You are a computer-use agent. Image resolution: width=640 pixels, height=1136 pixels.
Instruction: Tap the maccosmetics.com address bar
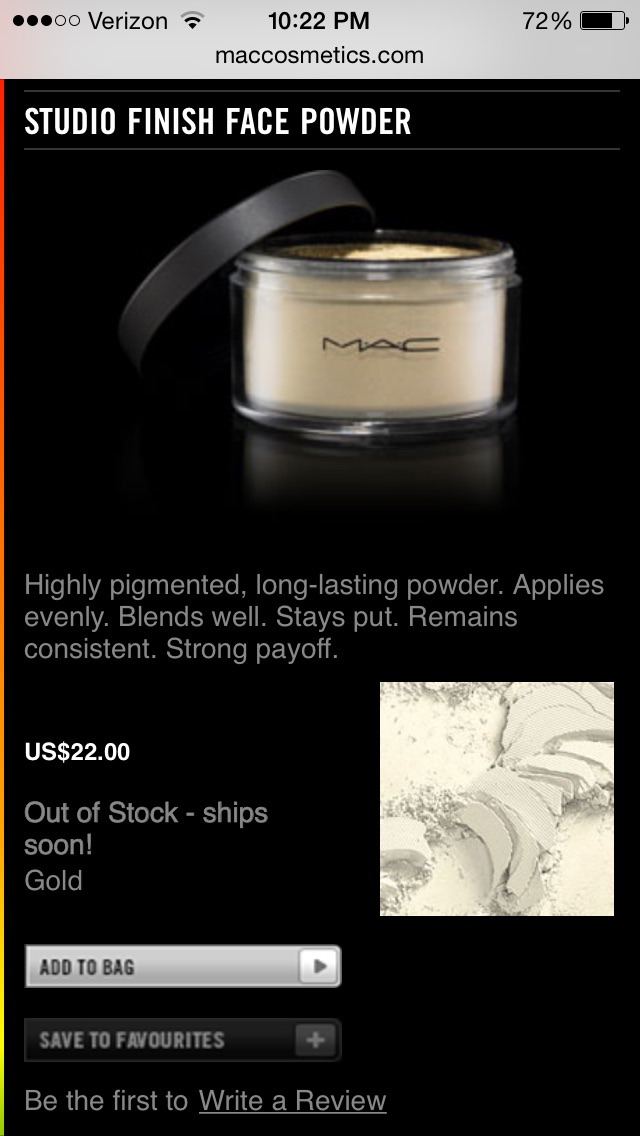coord(320,56)
